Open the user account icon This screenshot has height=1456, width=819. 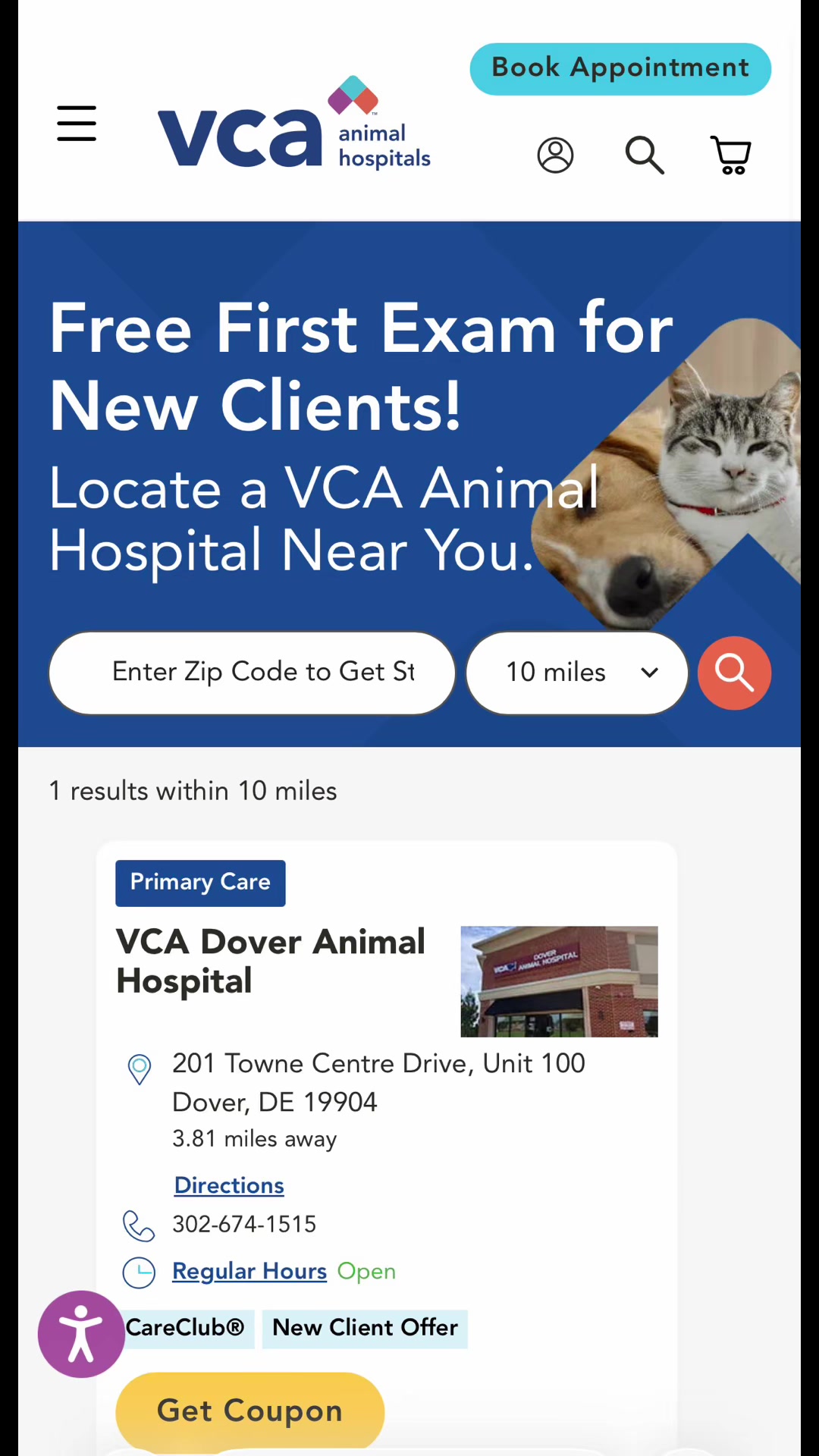[555, 155]
